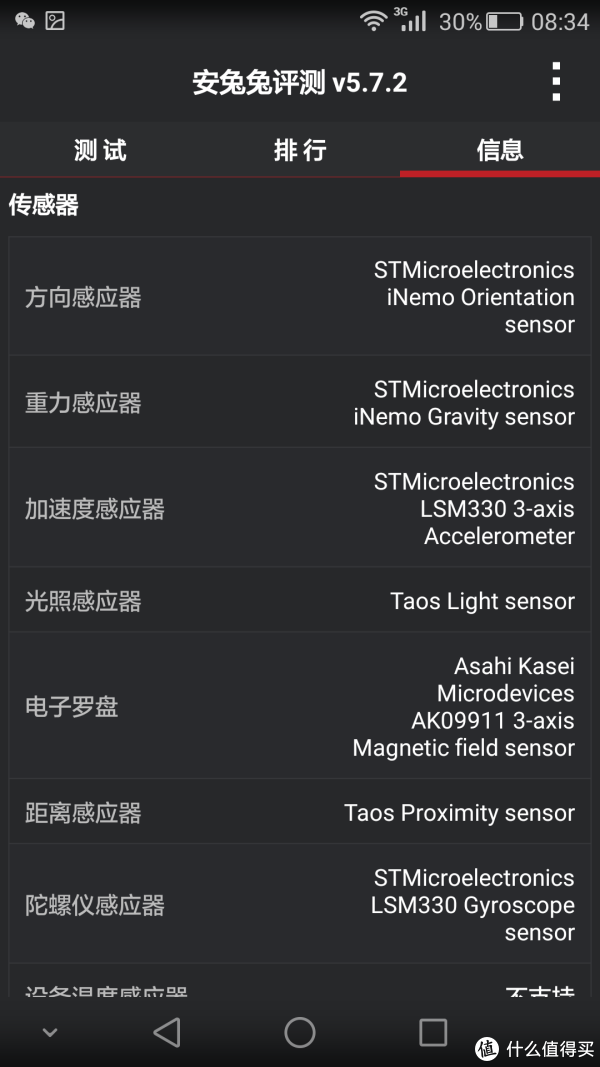The image size is (600, 1067).
Task: Switch to the 测试 tab
Action: tap(100, 151)
